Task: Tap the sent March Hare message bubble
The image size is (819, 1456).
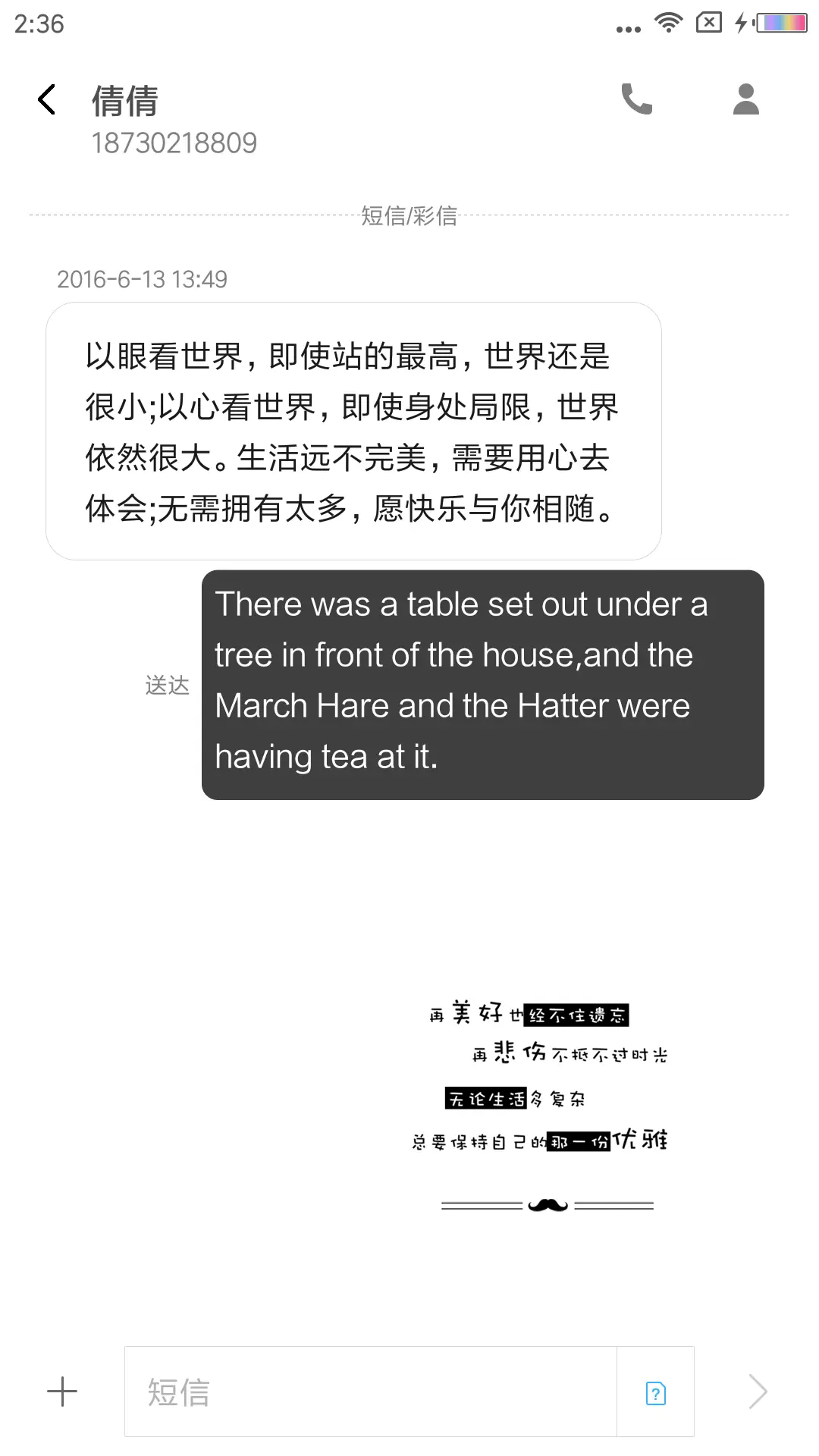Action: [482, 684]
